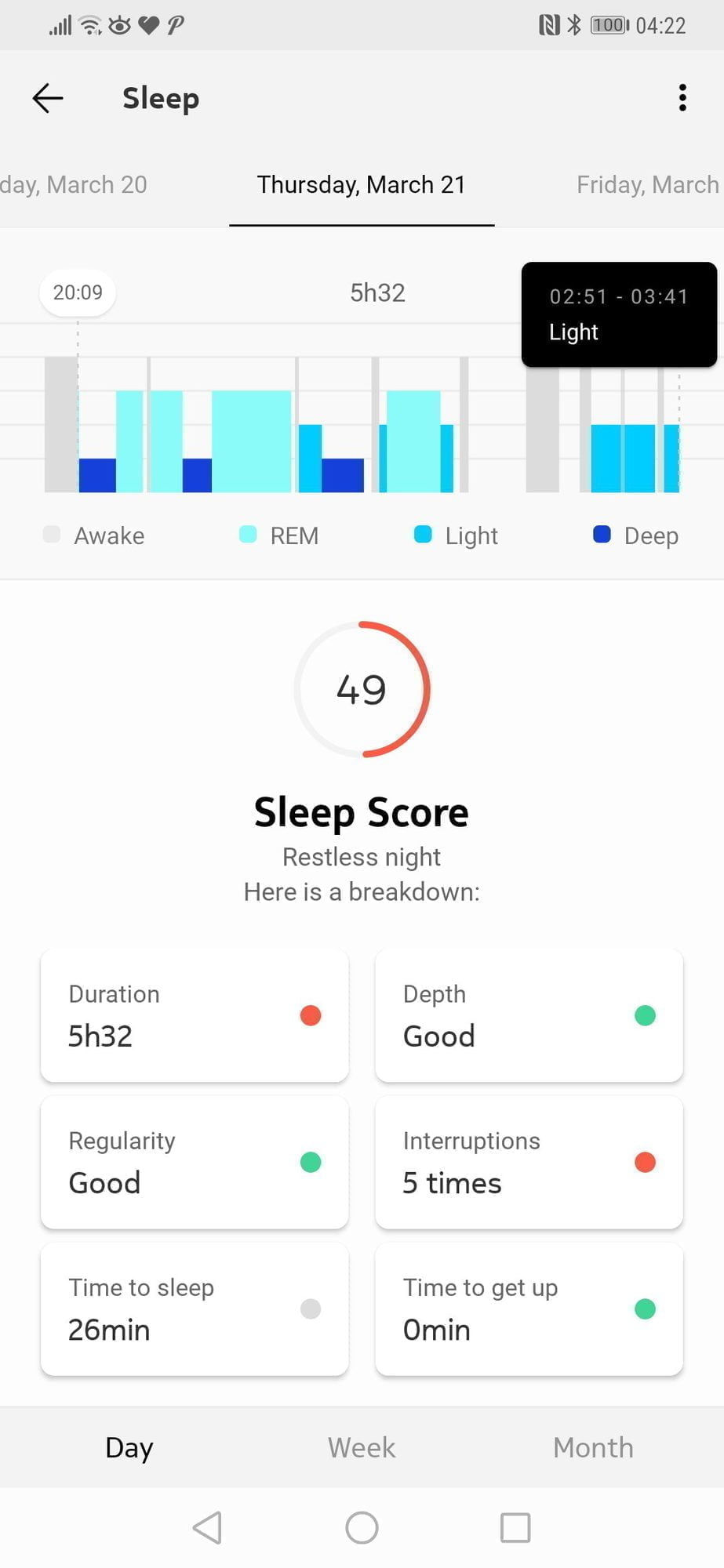
Task: Dismiss the 02:51 - 03:41 Light tooltip
Action: tap(619, 314)
